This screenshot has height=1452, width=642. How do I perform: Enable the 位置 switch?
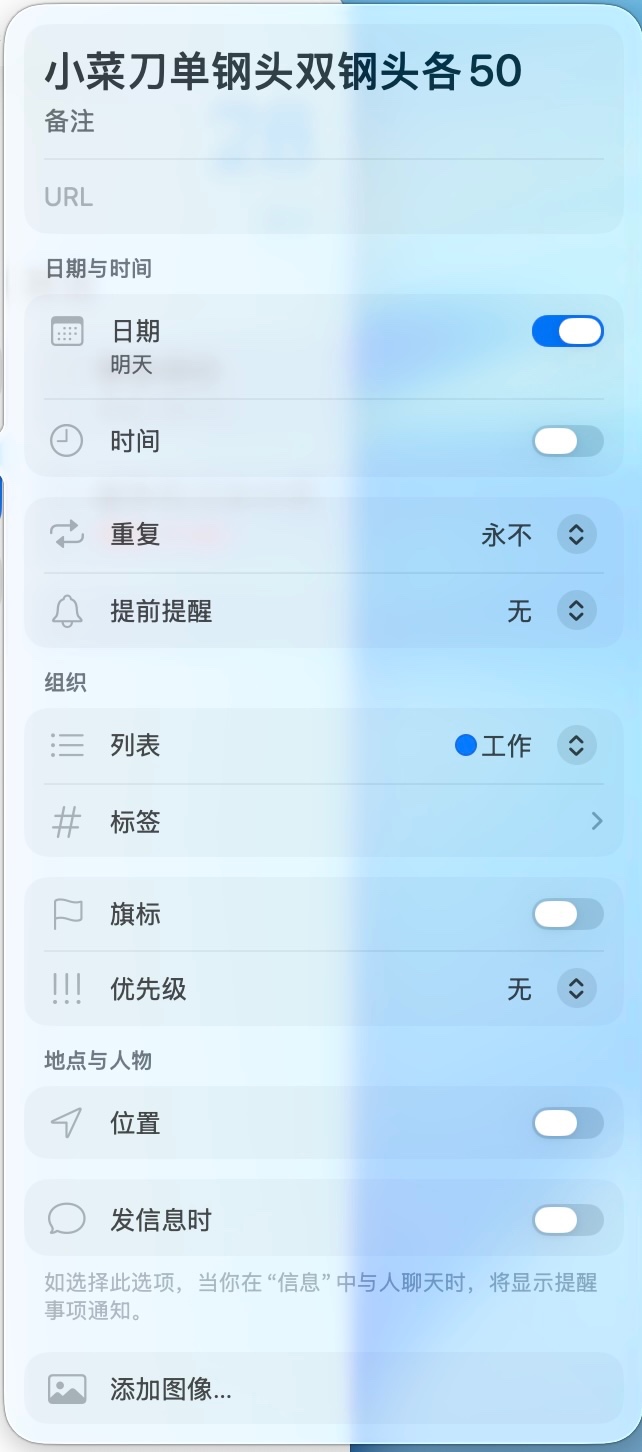pyautogui.click(x=567, y=1123)
